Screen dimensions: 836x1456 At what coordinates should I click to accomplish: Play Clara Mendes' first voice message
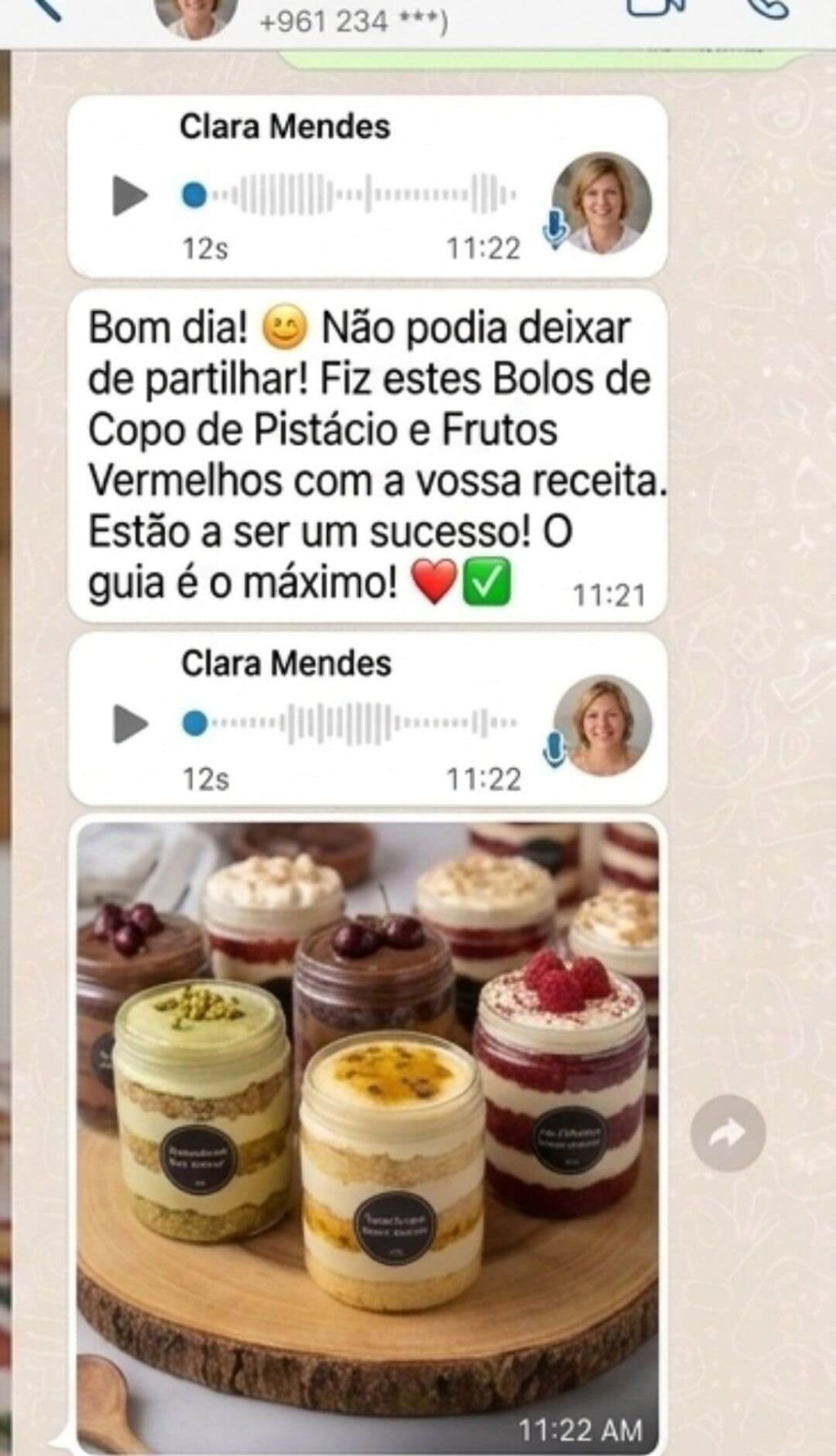[130, 196]
